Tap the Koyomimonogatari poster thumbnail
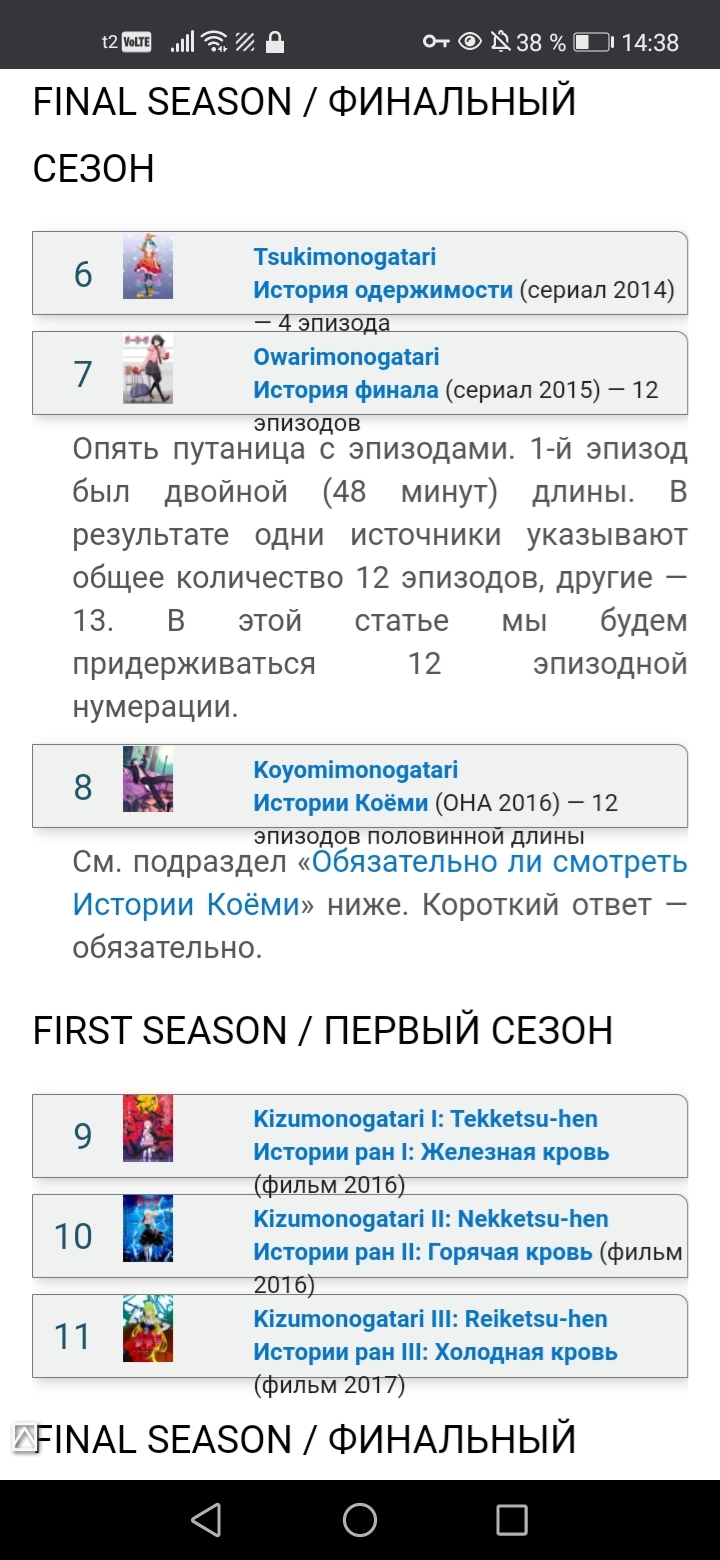 pyautogui.click(x=148, y=780)
